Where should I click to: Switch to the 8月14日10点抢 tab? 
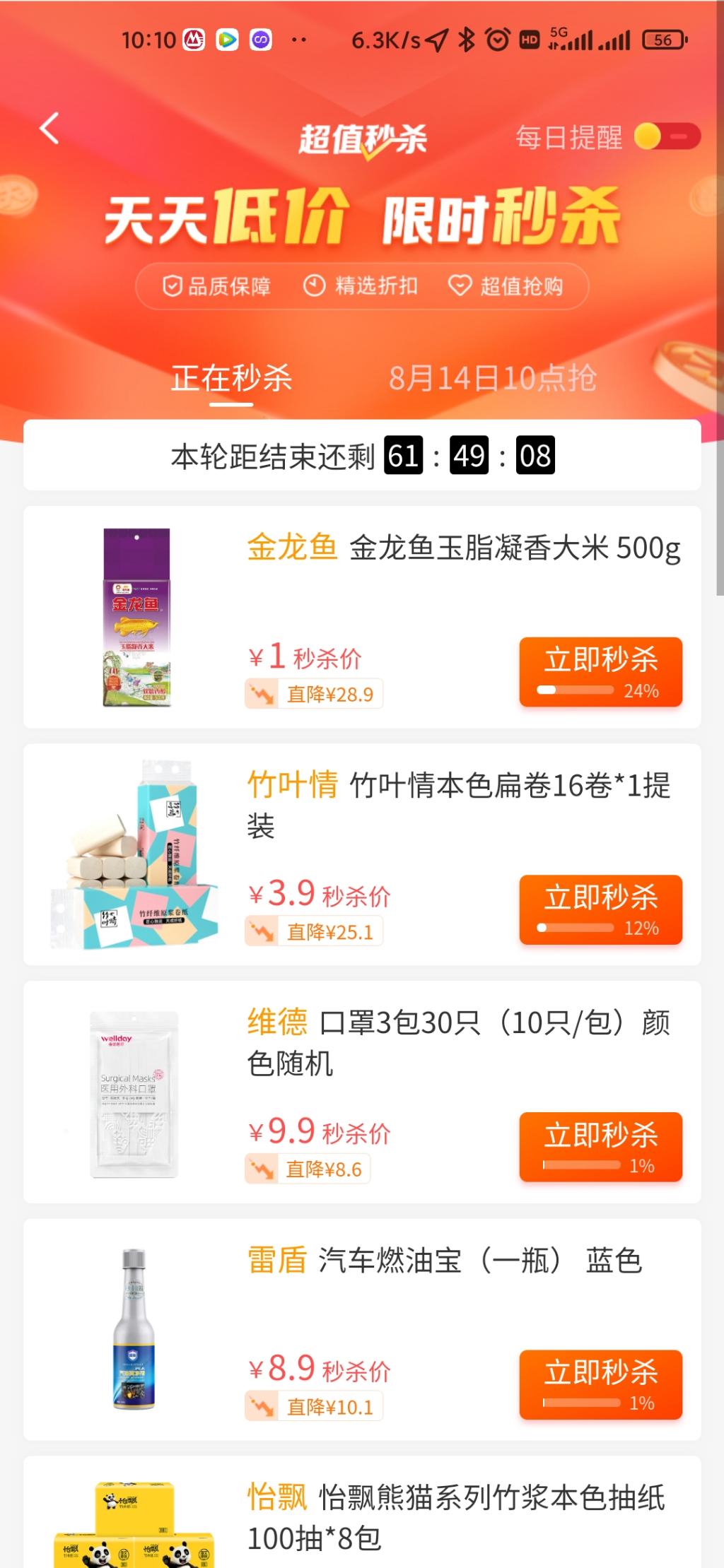493,379
